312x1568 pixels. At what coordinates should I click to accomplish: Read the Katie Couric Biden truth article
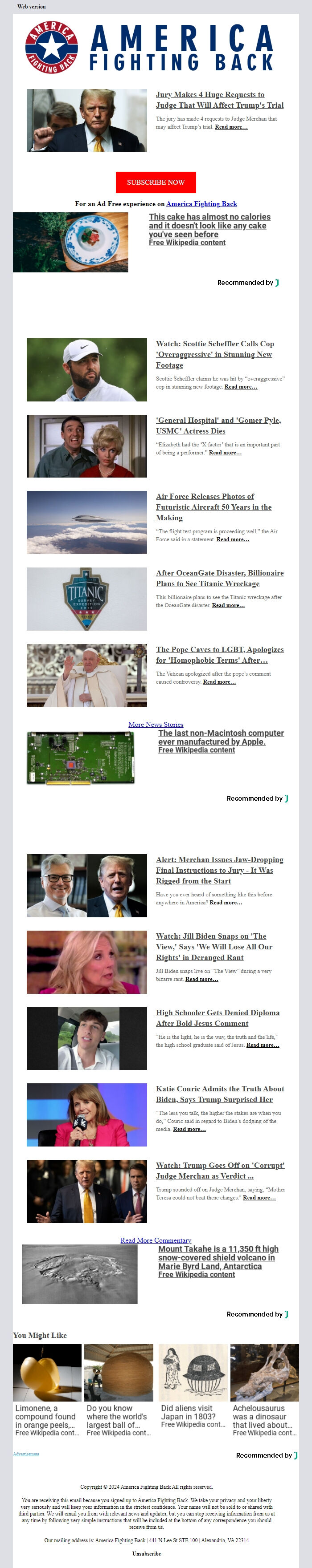pos(219,1094)
